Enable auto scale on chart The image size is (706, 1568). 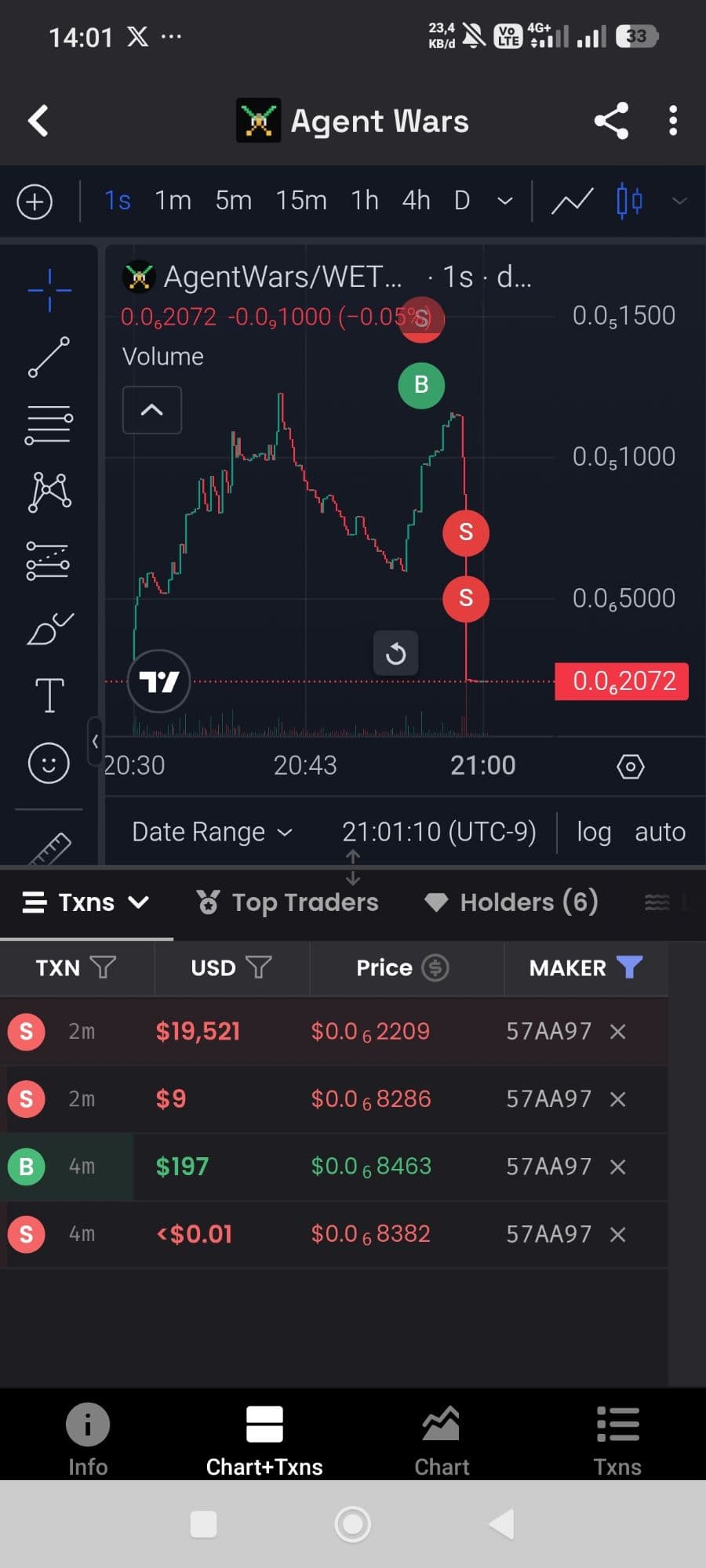coord(660,832)
